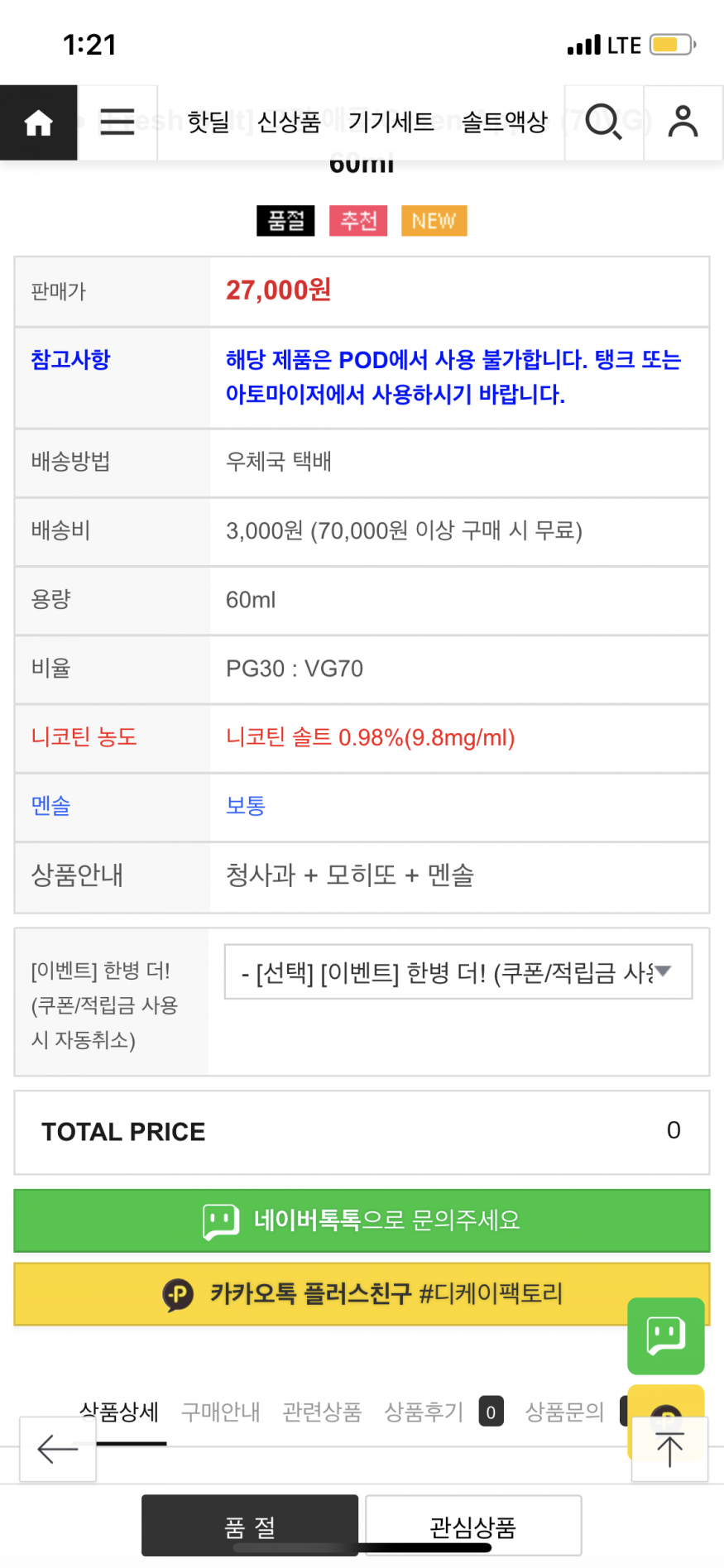View 관련상품 tab
This screenshot has width=724, height=1568.
click(x=323, y=1412)
